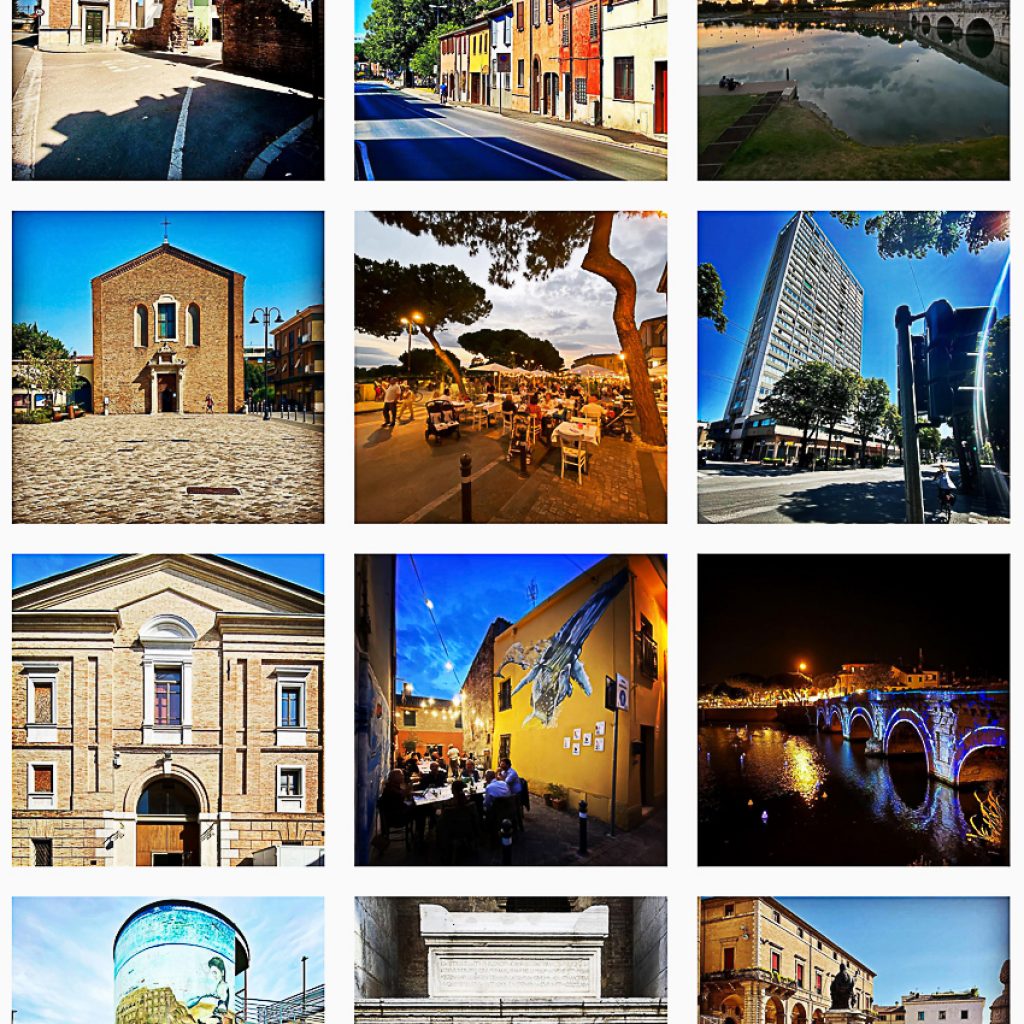
Task: Open the painted water tower photo
Action: pos(168,960)
